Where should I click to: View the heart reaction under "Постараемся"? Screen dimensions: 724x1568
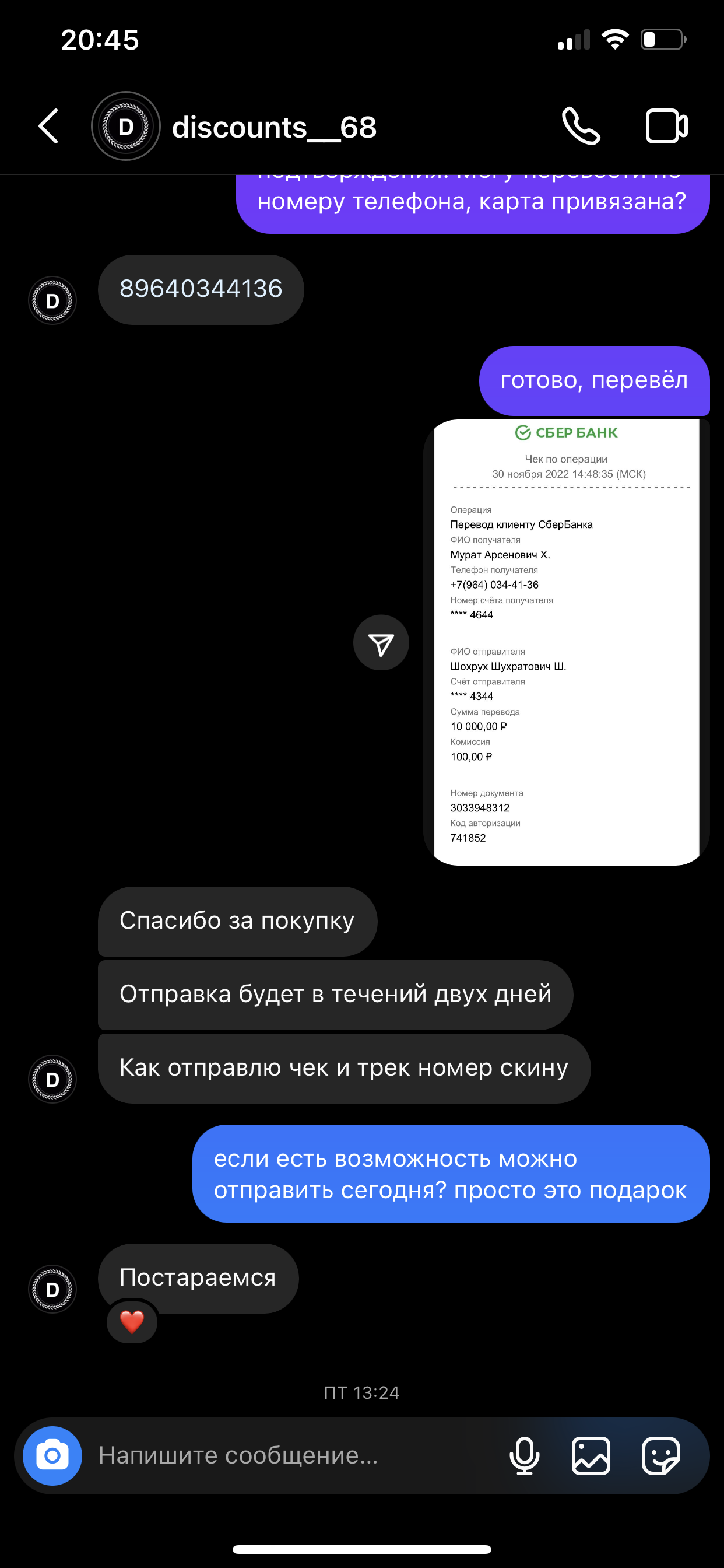pyautogui.click(x=132, y=1322)
